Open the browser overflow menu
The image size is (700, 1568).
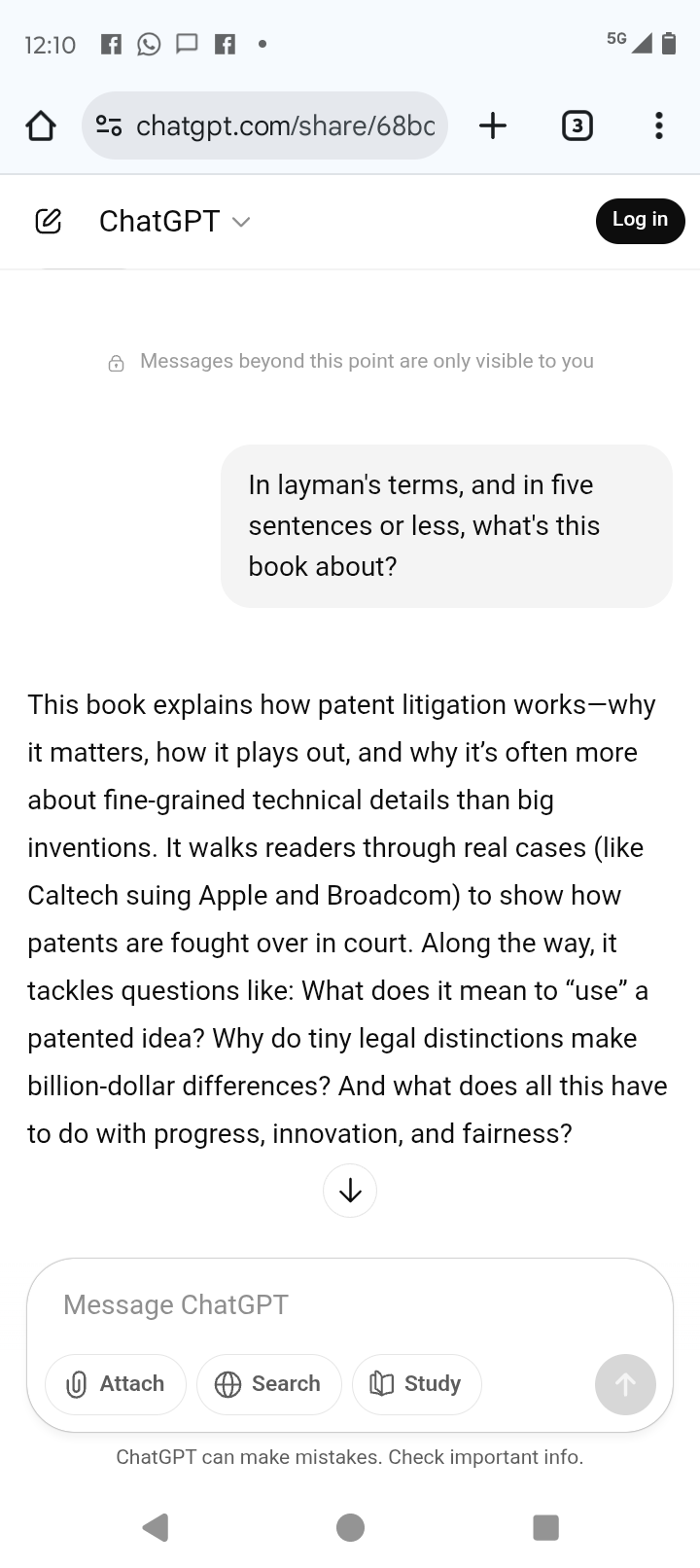(x=659, y=125)
